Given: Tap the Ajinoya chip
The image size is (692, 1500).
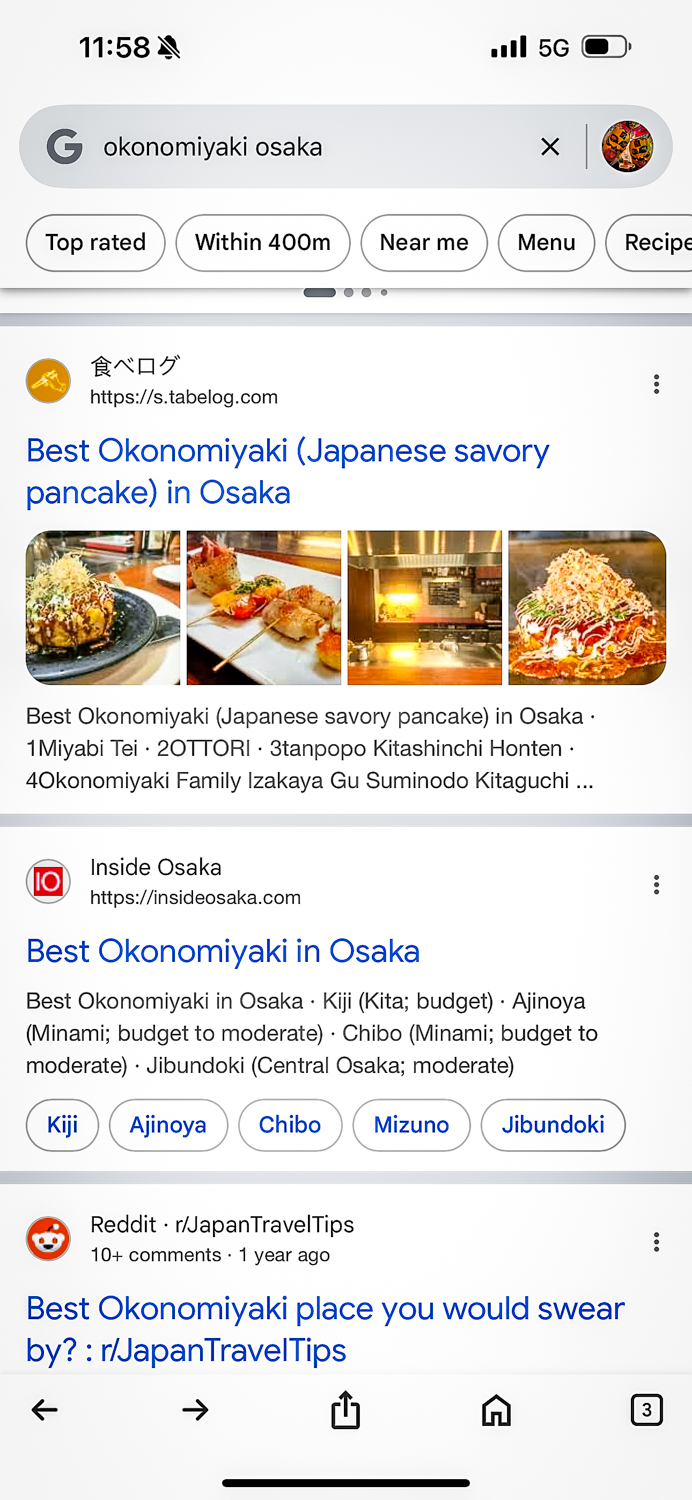Looking at the screenshot, I should 168,1125.
